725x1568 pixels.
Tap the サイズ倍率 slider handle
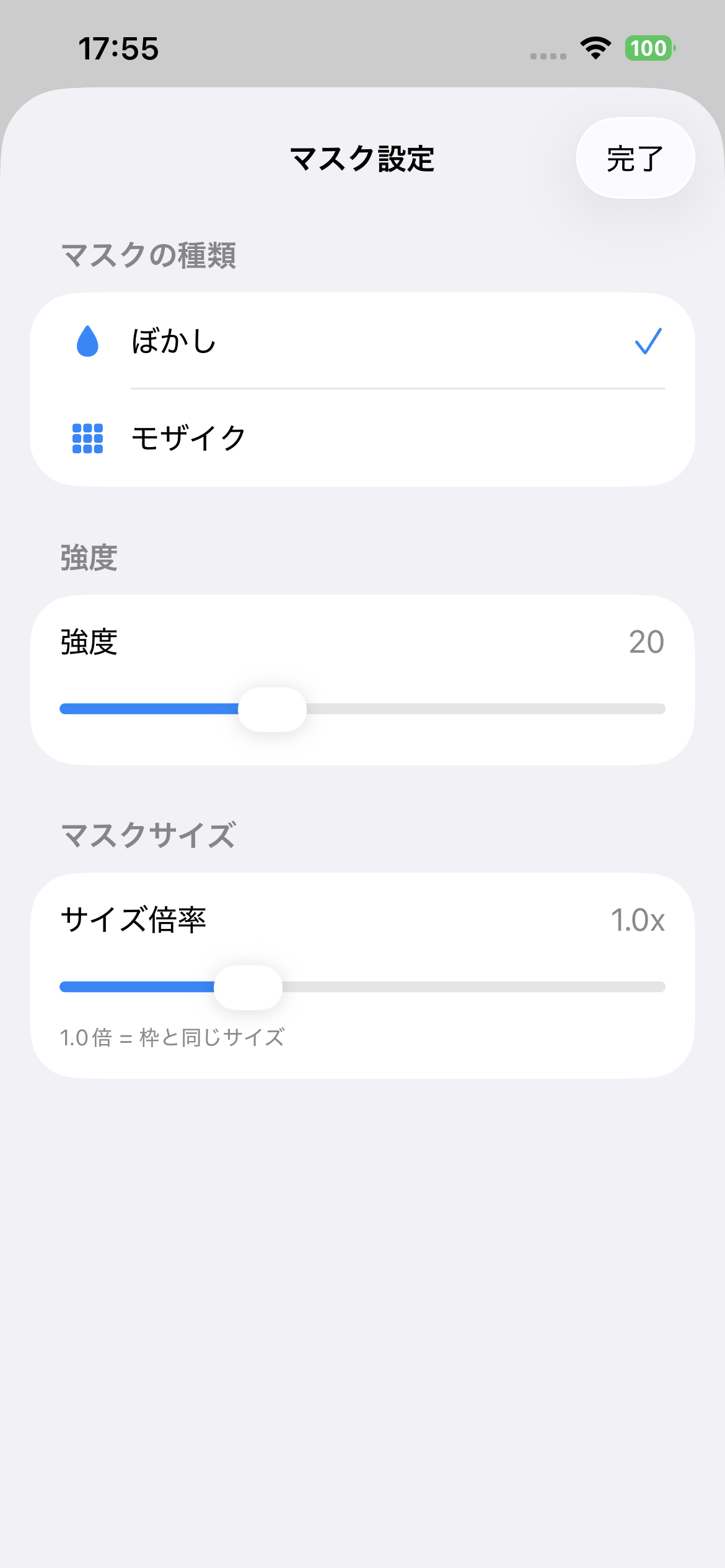[x=248, y=987]
